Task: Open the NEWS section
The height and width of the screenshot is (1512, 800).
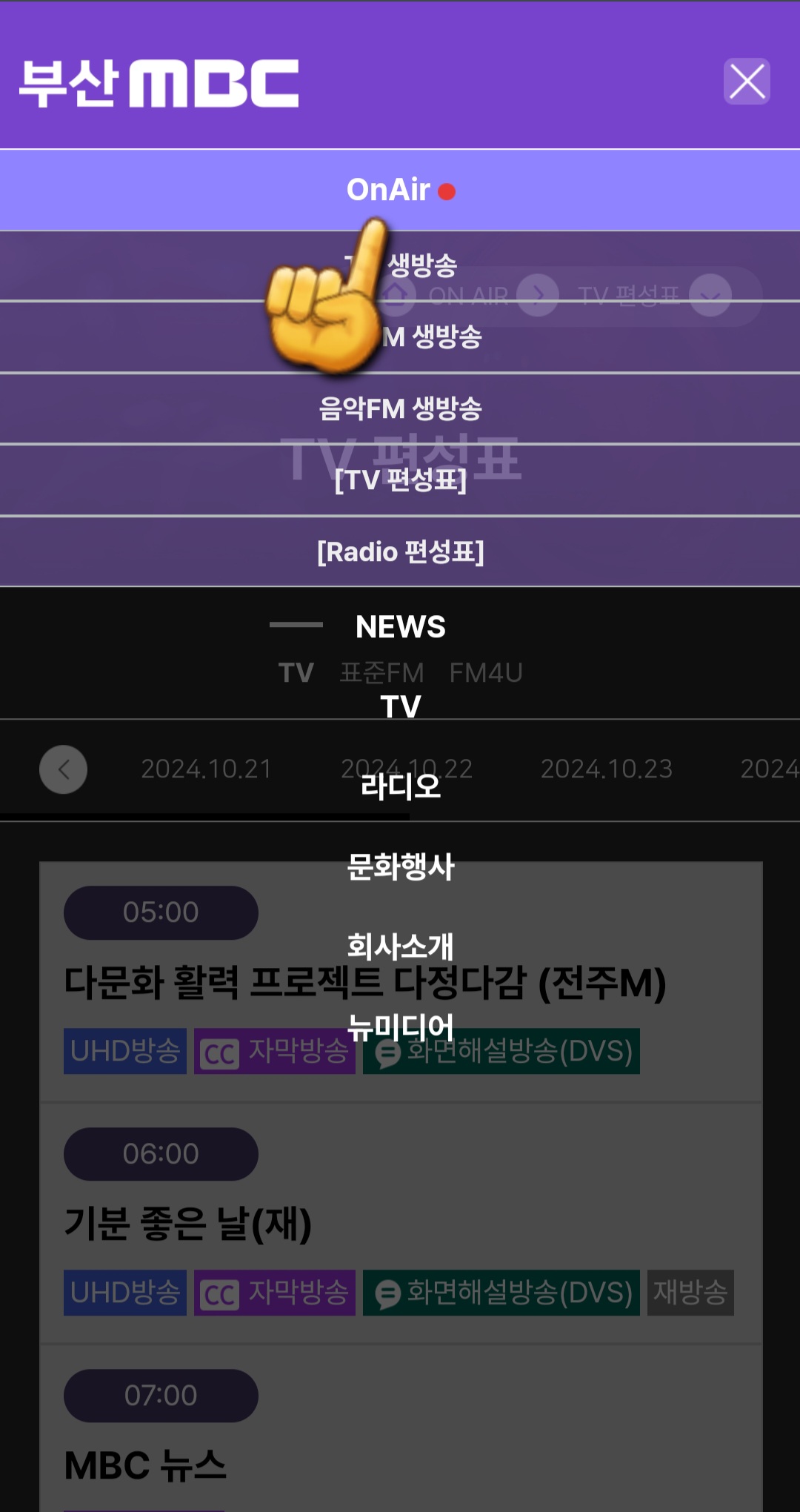Action: click(400, 626)
